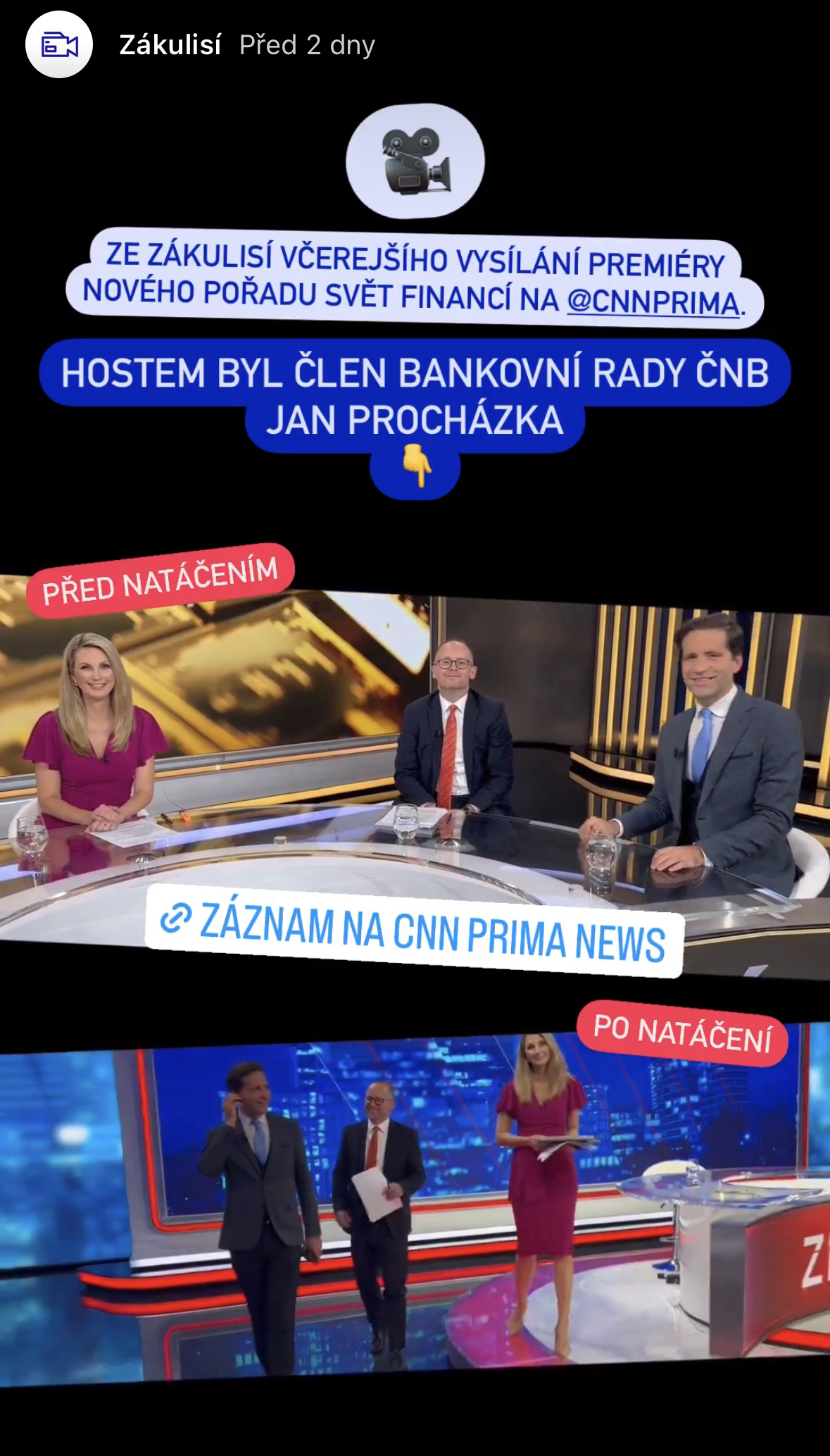Tap the @CNNPRIMA mention

click(653, 301)
